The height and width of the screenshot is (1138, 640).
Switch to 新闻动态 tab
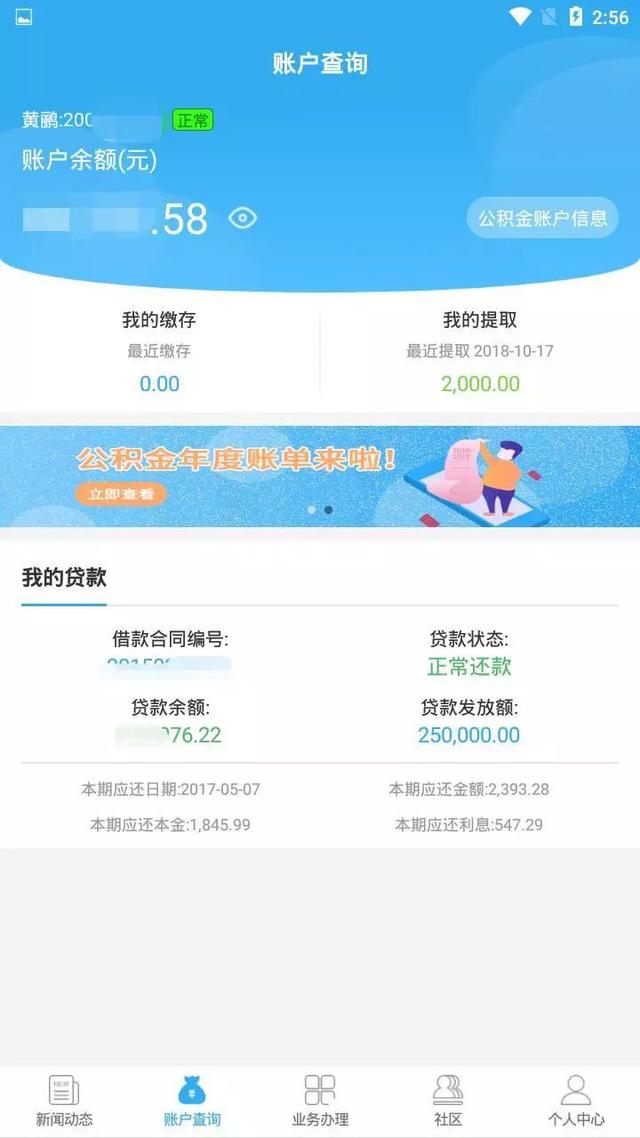[x=64, y=1100]
